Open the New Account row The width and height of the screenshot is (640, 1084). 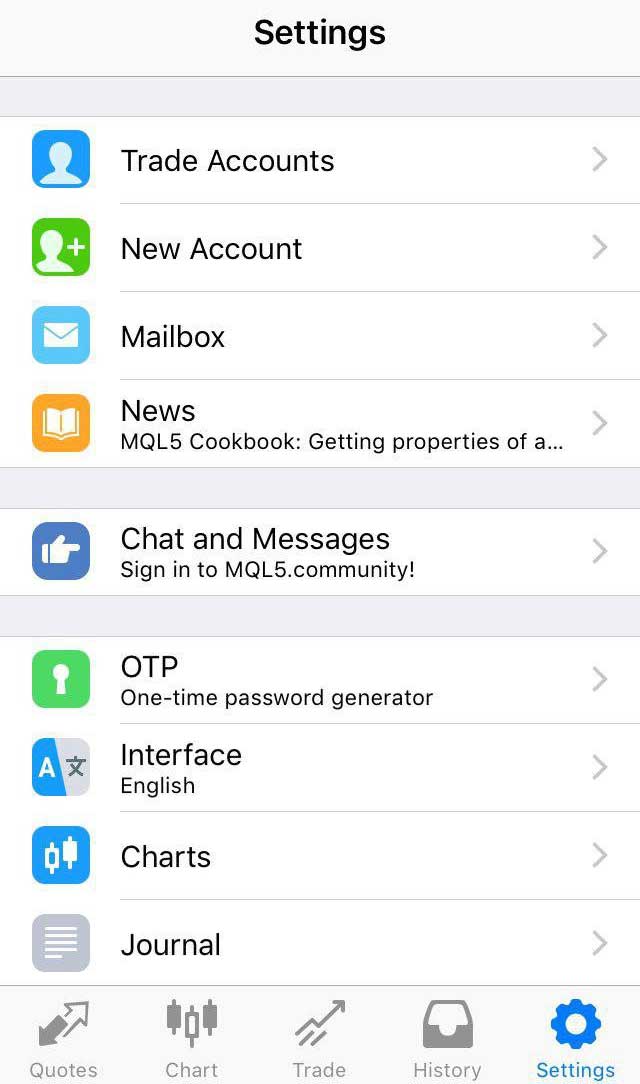click(x=320, y=248)
